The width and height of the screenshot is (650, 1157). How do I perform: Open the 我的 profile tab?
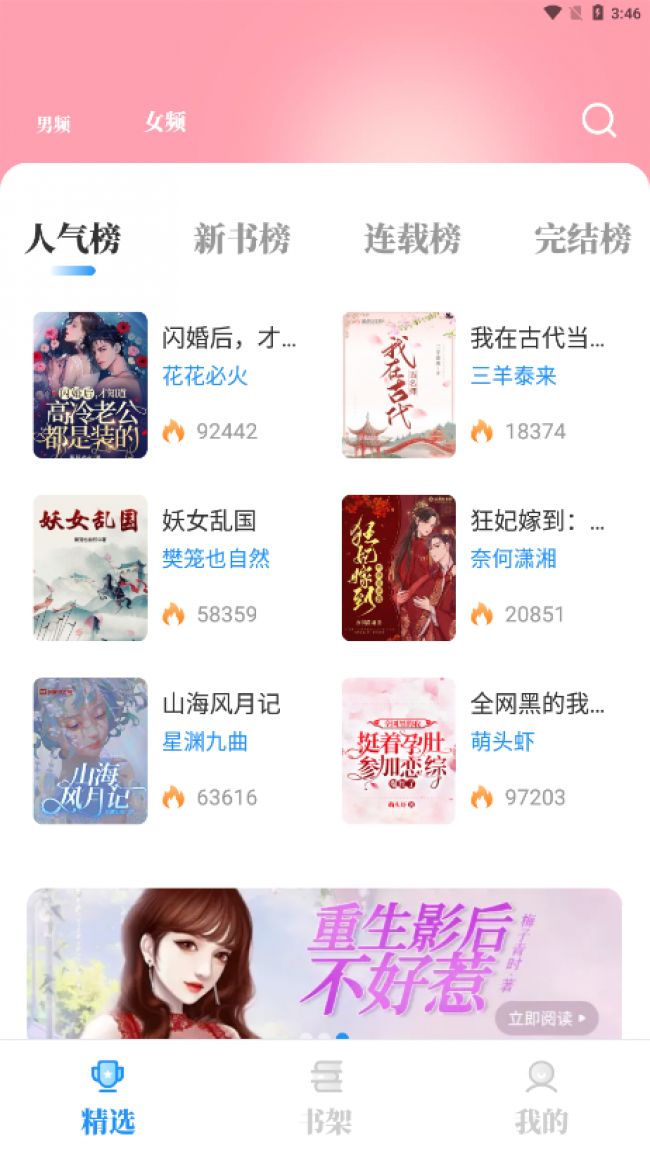coord(542,1098)
